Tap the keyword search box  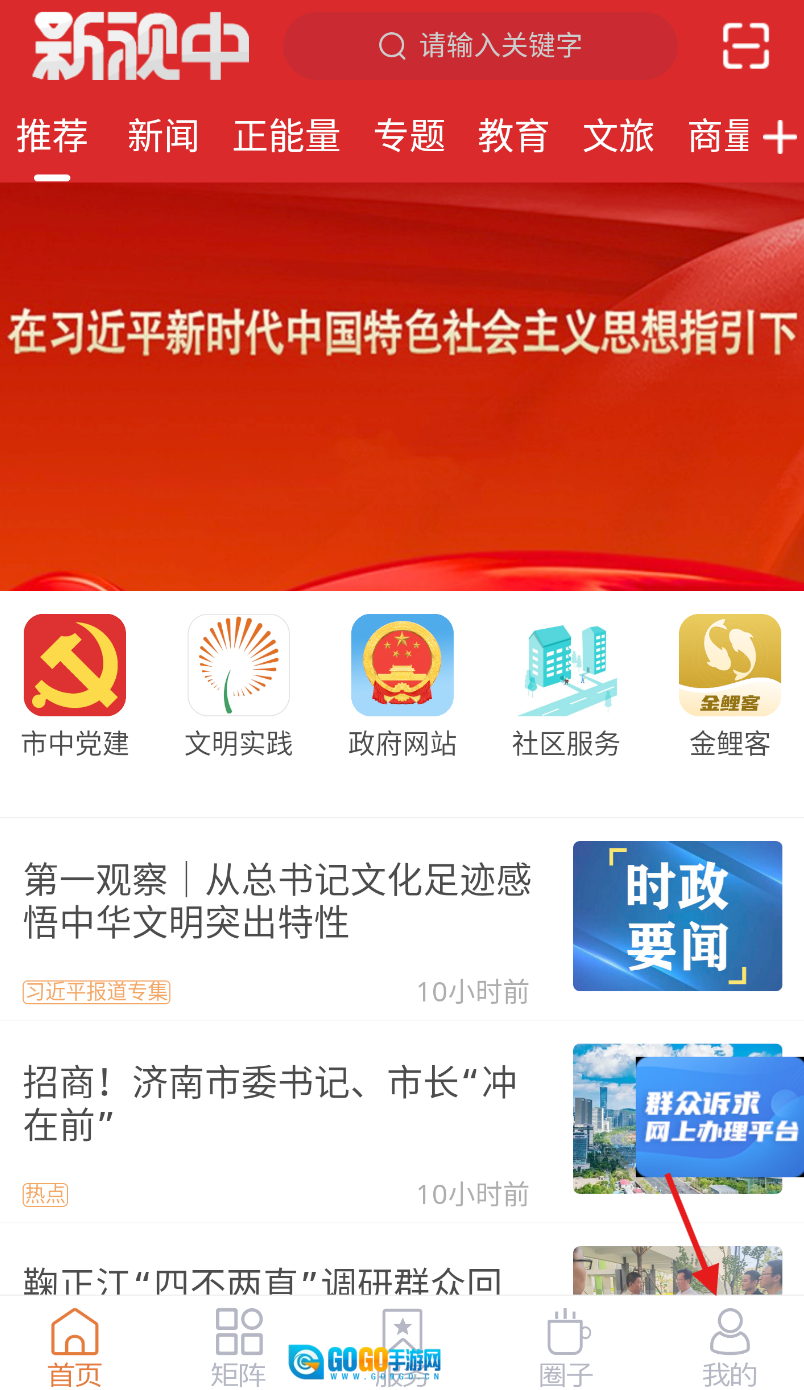tap(480, 46)
